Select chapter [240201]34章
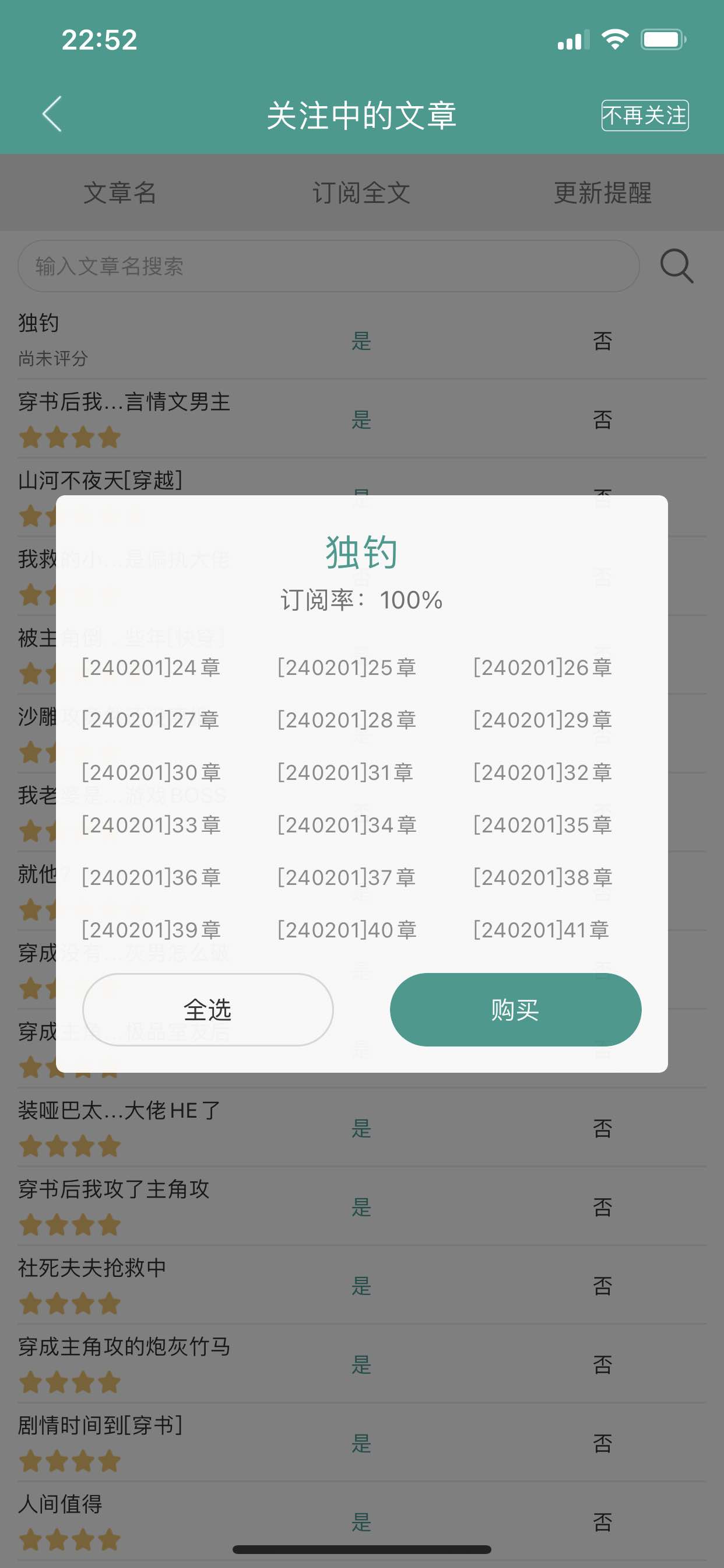 [x=347, y=825]
